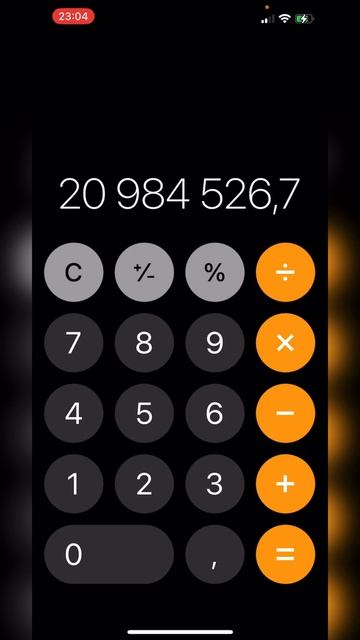
Task: Enter the digit 3
Action: 215,484
